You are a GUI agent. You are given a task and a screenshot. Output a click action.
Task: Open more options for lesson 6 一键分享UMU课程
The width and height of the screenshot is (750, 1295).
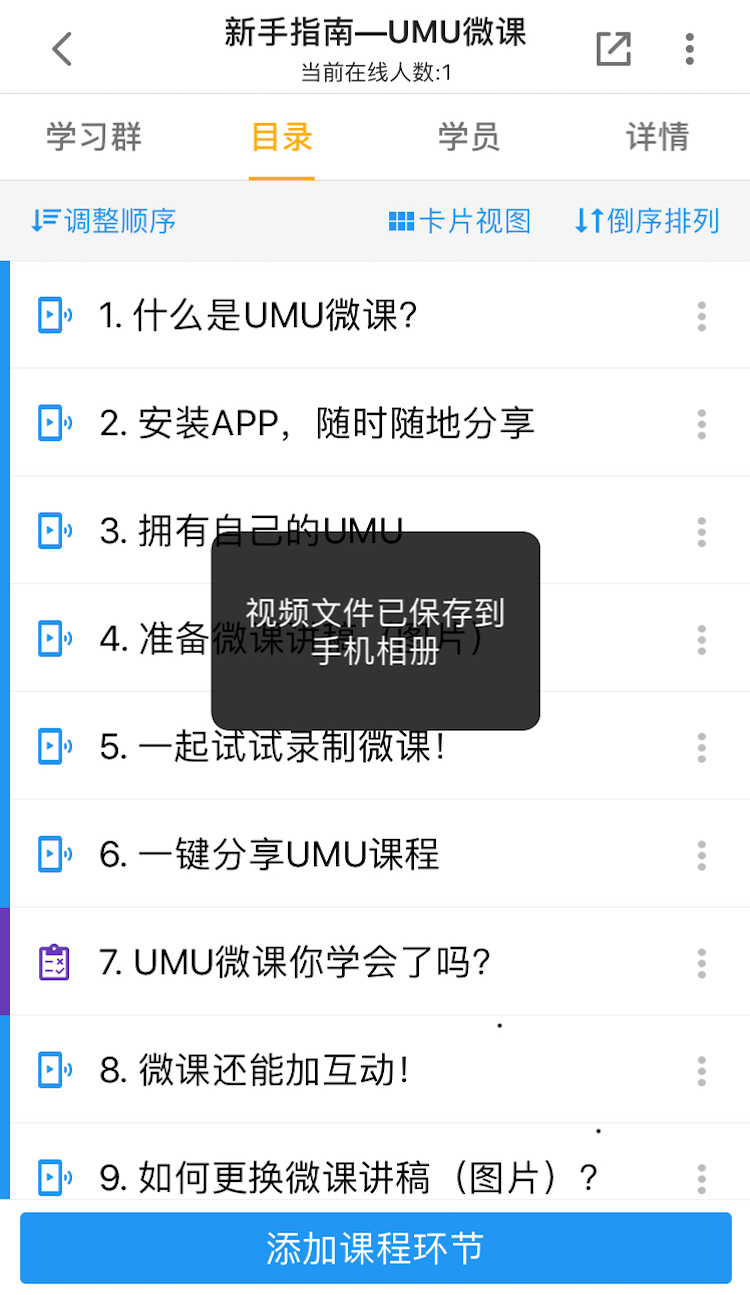(702, 855)
